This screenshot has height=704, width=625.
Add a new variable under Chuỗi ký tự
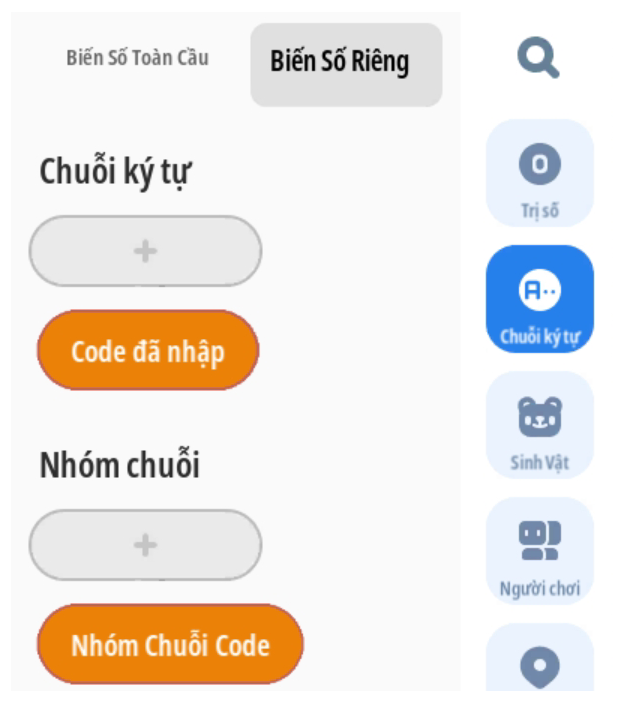(146, 251)
